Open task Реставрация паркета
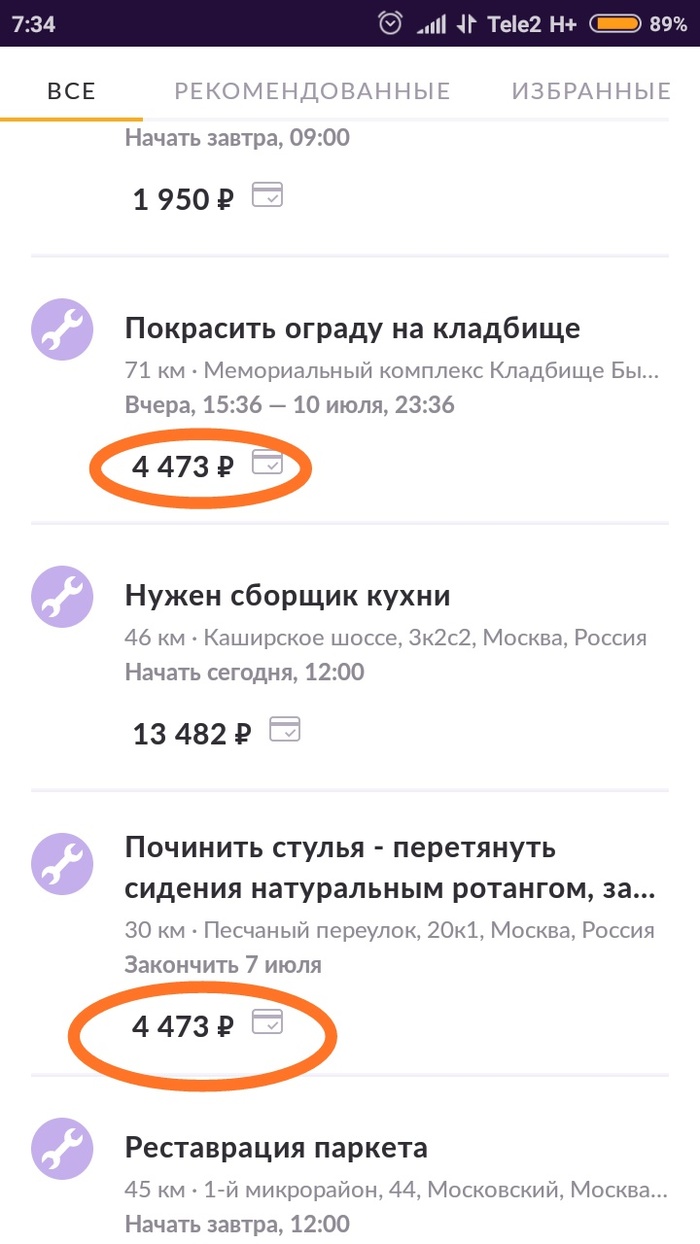 [276, 1148]
